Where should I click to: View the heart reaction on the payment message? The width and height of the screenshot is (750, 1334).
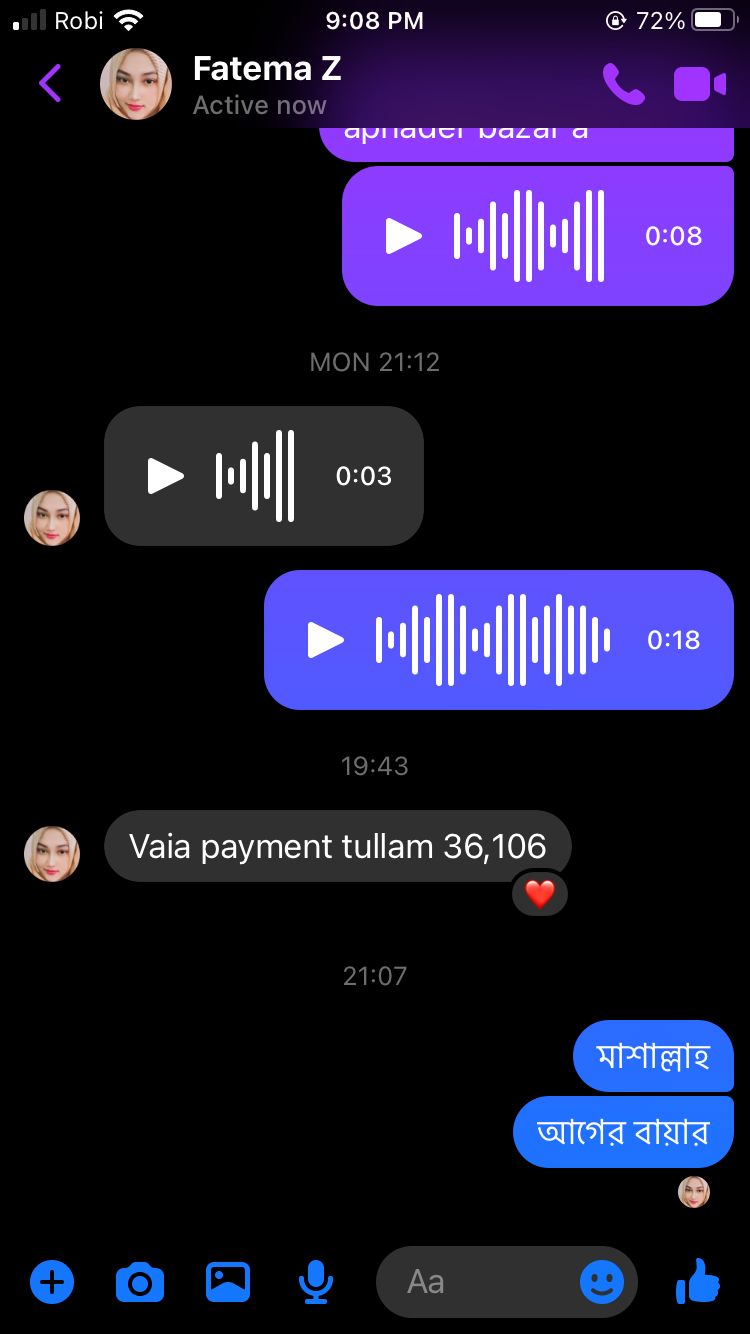540,894
